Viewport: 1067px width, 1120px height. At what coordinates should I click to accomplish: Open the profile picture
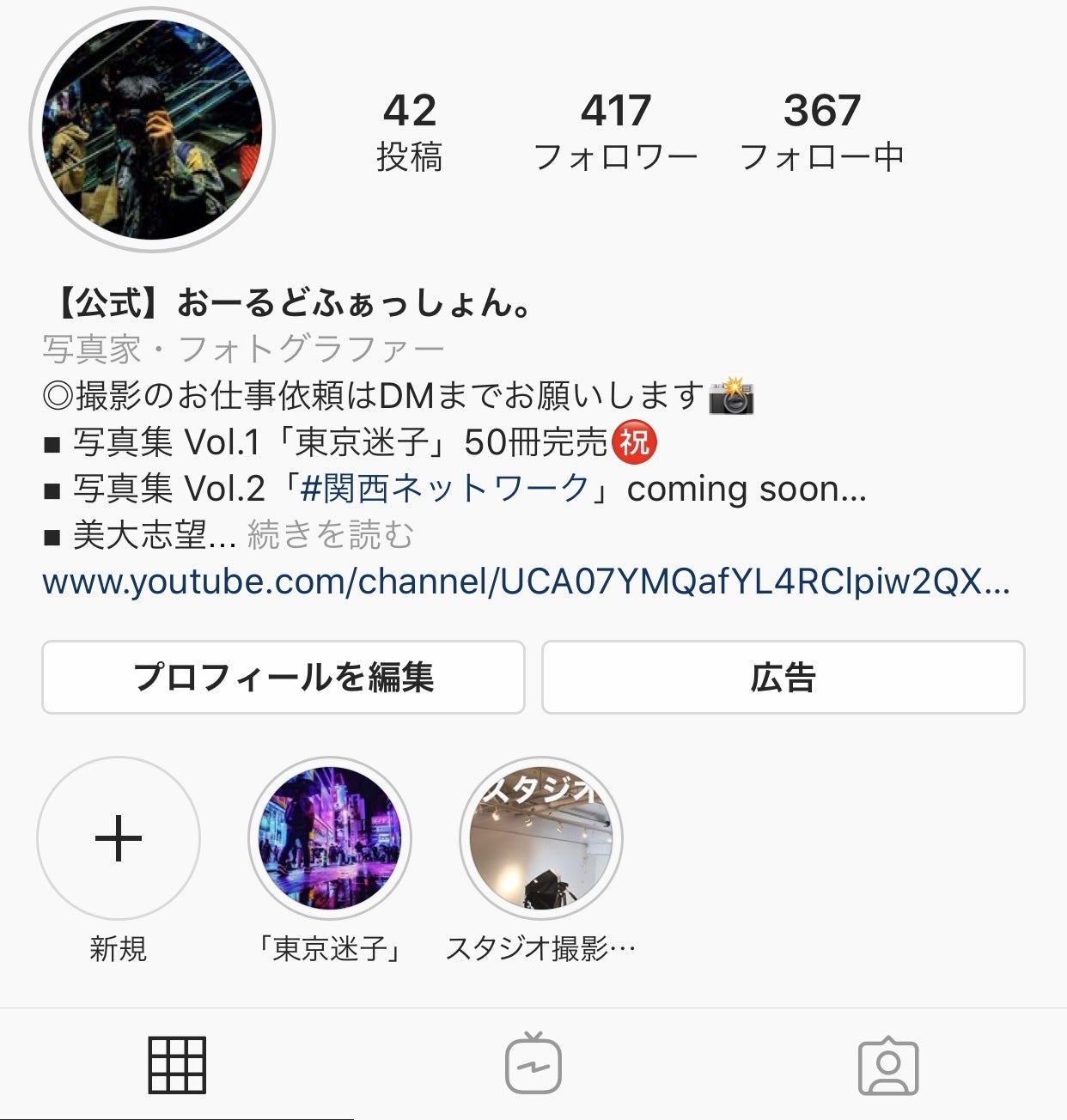pos(152,130)
